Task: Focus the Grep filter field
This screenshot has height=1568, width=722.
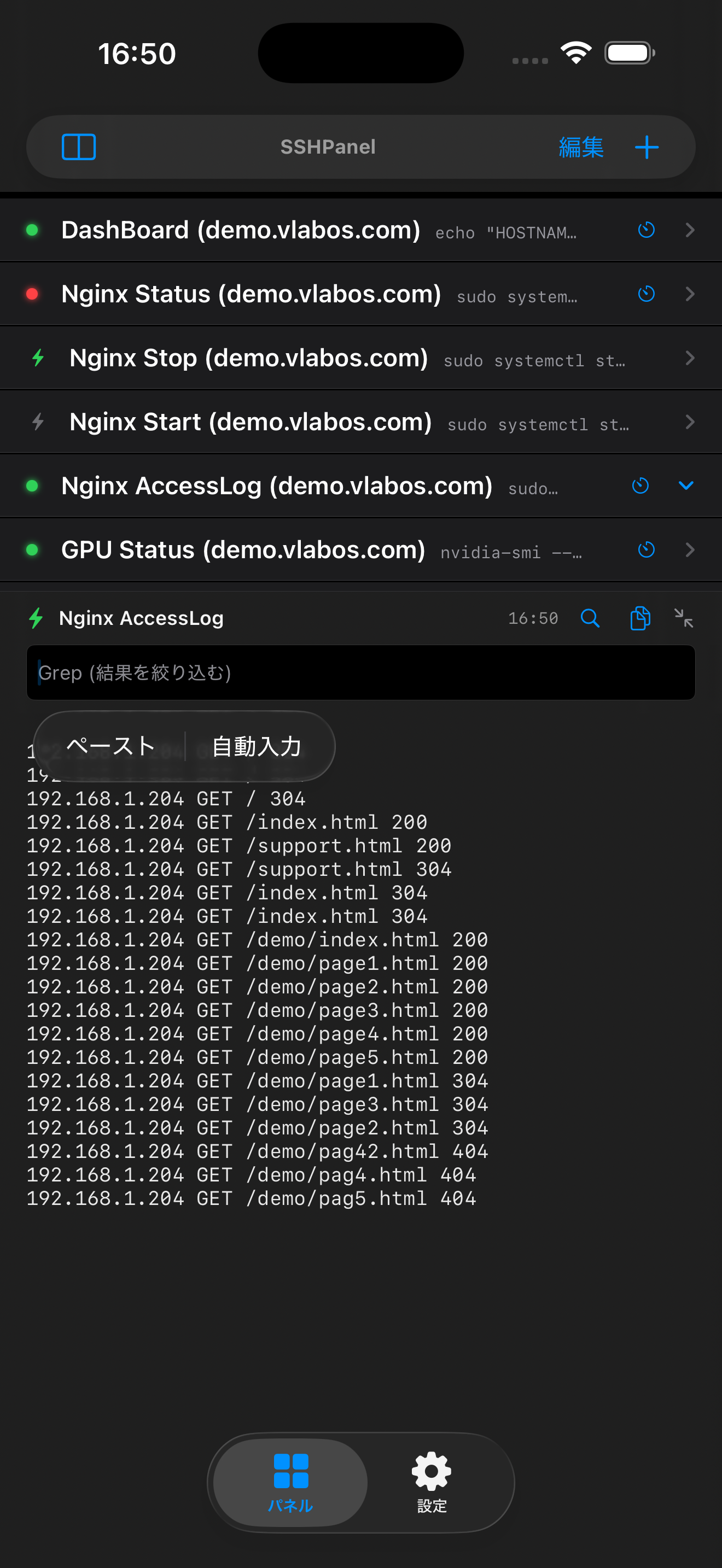Action: pos(360,672)
